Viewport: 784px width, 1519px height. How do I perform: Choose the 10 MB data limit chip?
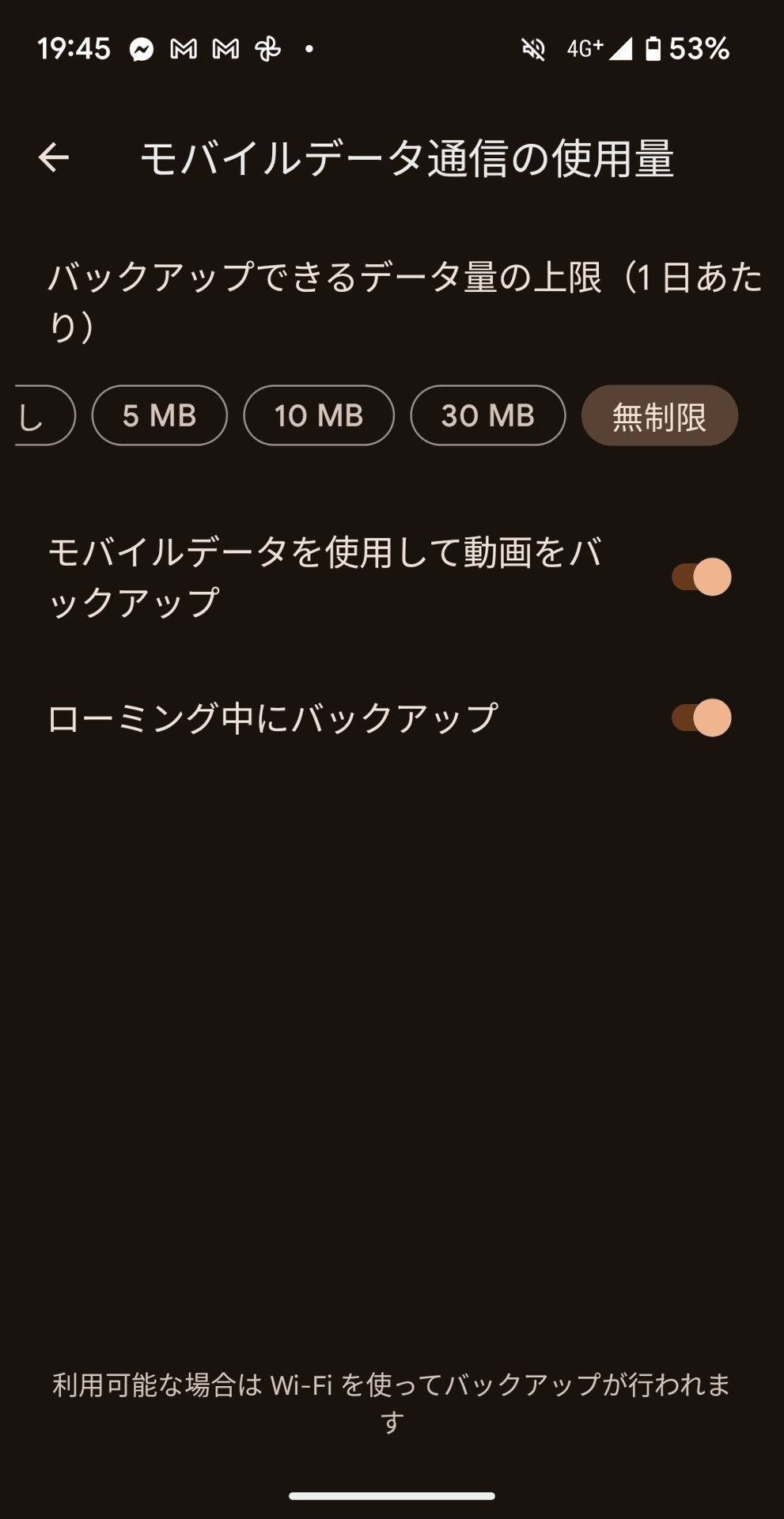(x=318, y=415)
